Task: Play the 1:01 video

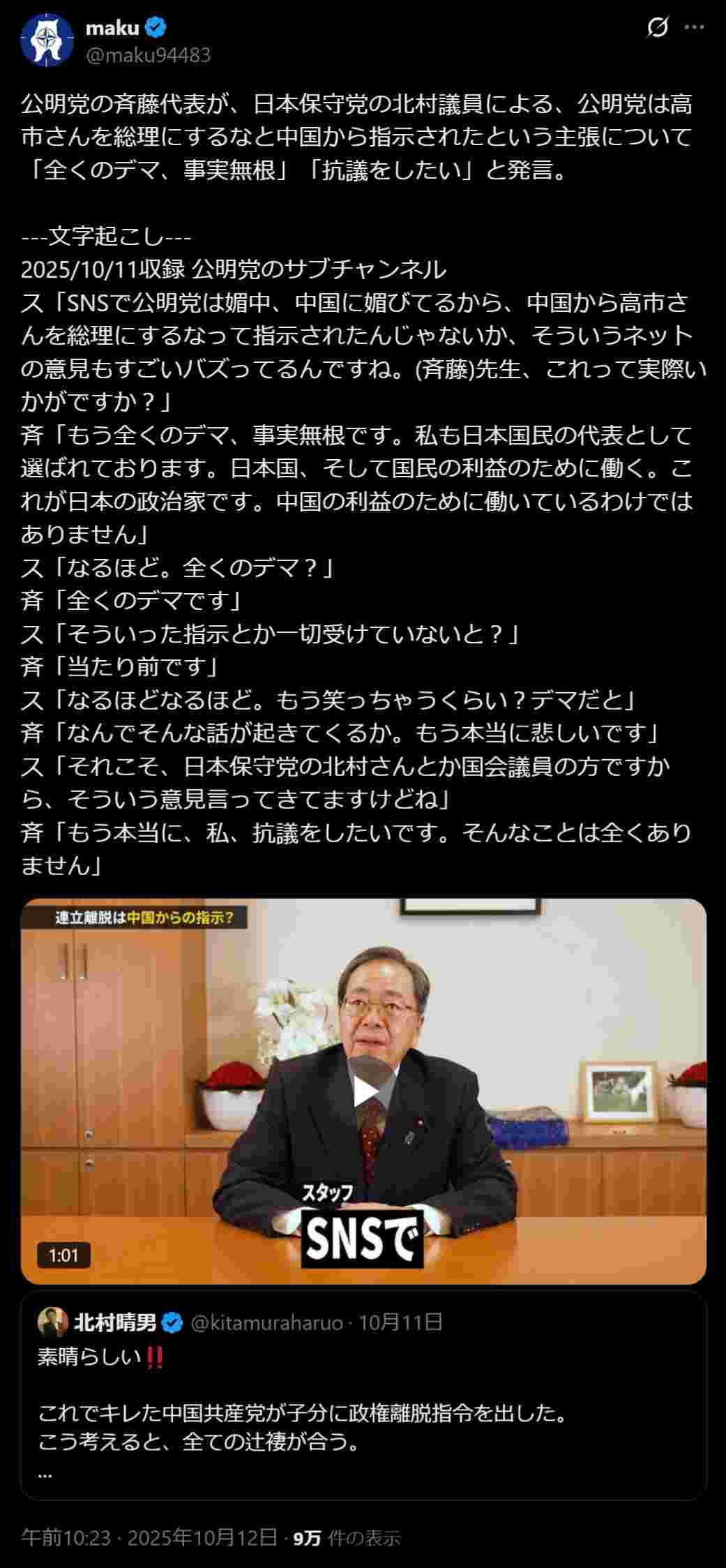Action: 363,1091
